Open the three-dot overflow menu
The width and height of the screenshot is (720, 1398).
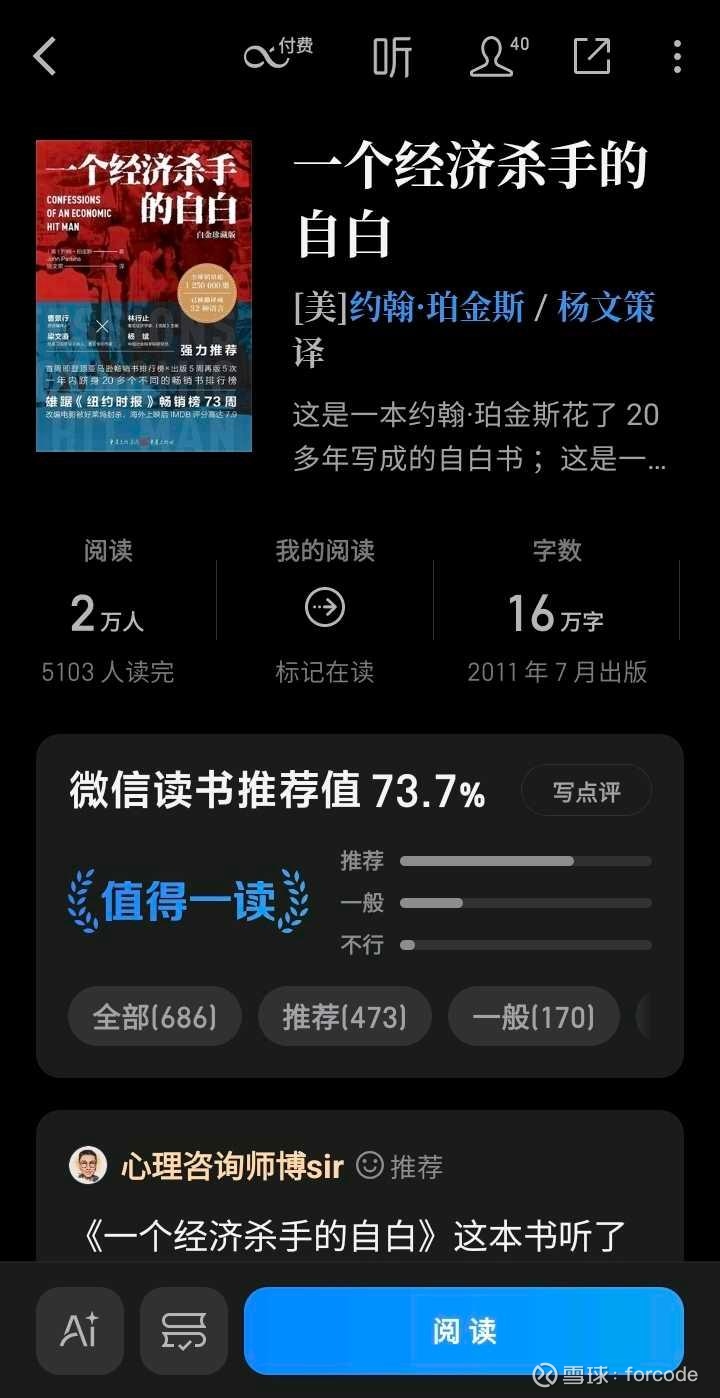677,57
